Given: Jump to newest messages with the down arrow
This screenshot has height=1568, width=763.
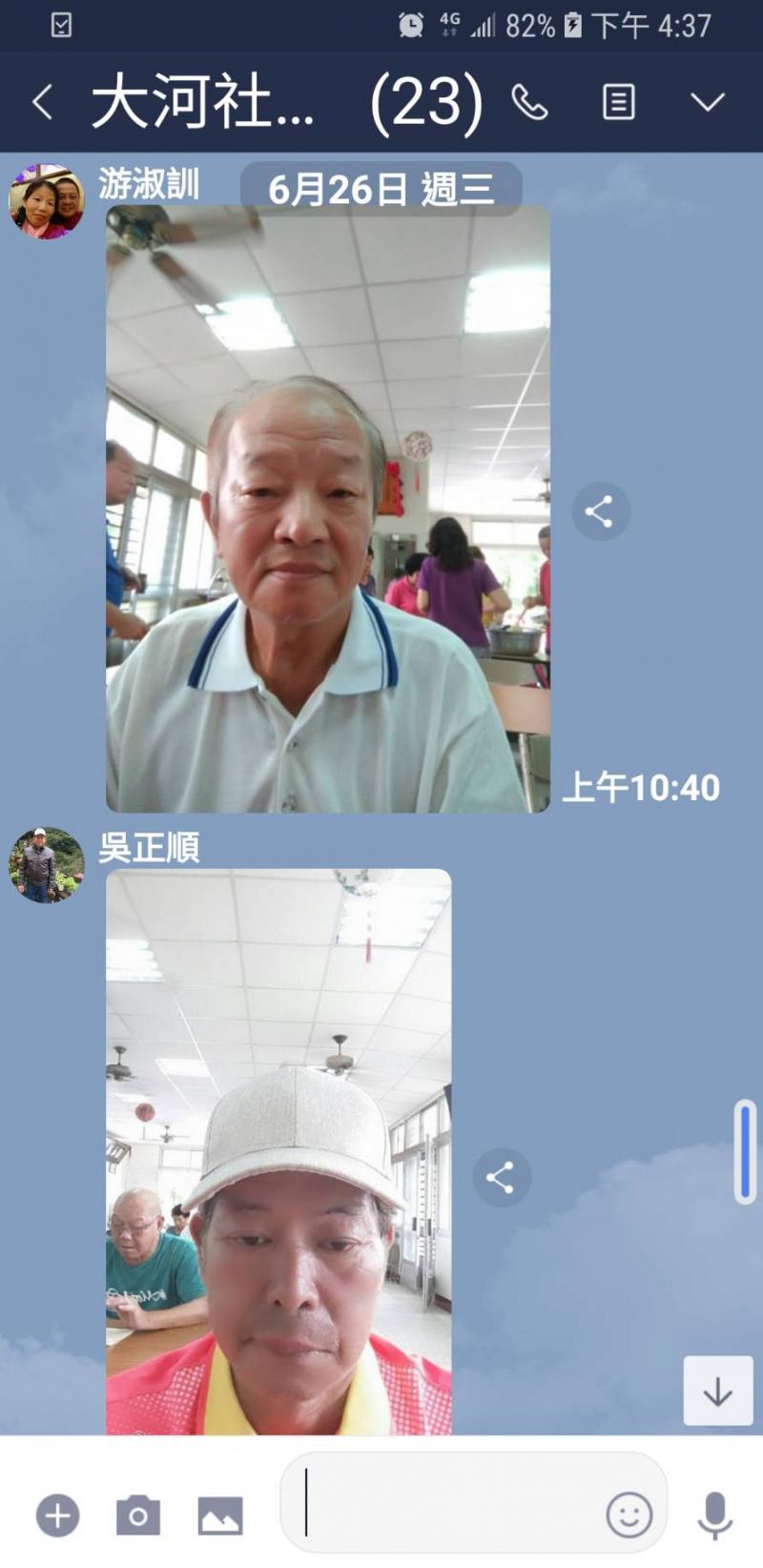Looking at the screenshot, I should [x=717, y=1391].
